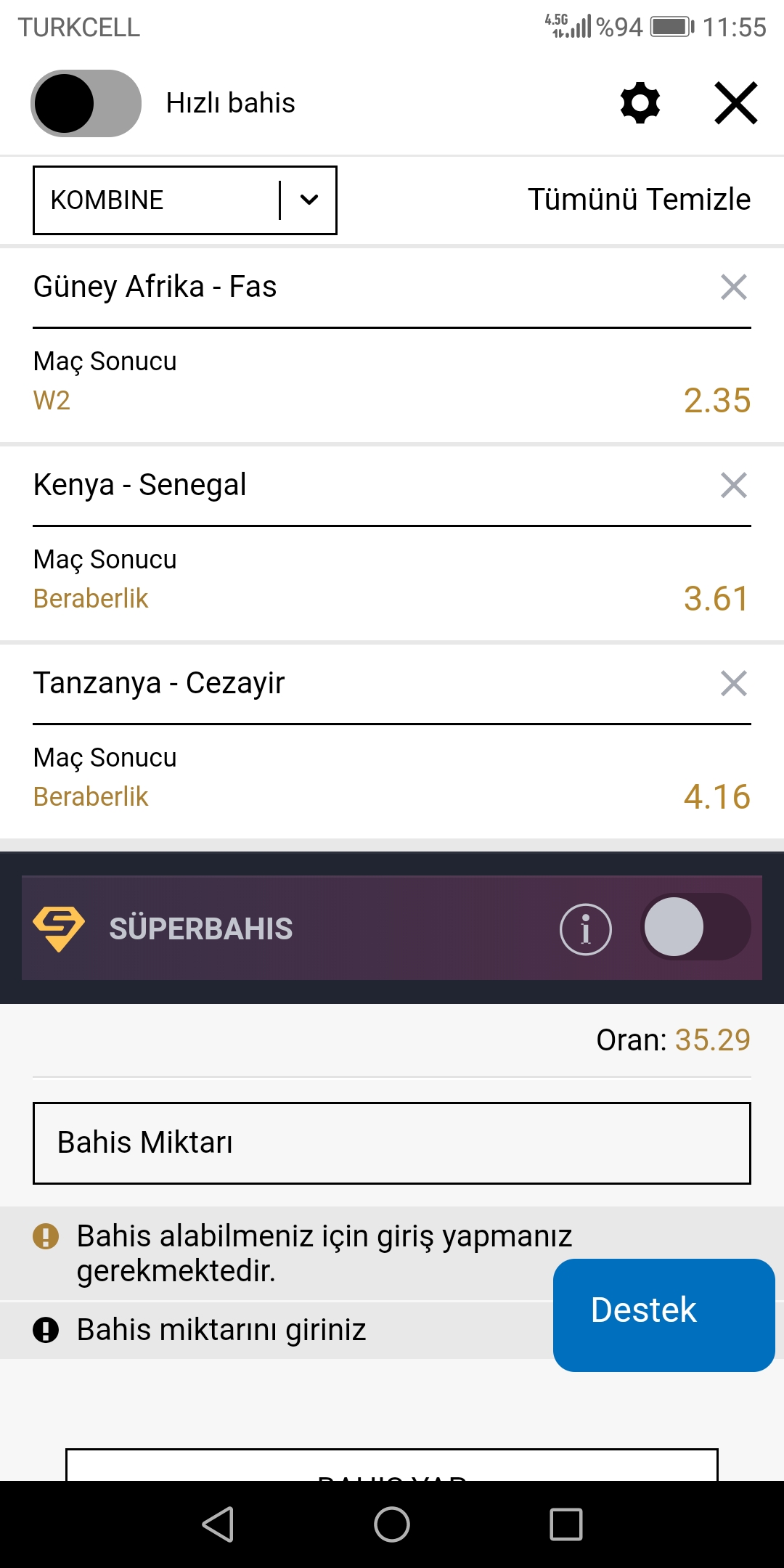Enable the SÜPERBAHIS switch
The height and width of the screenshot is (1568, 784).
pos(695,927)
